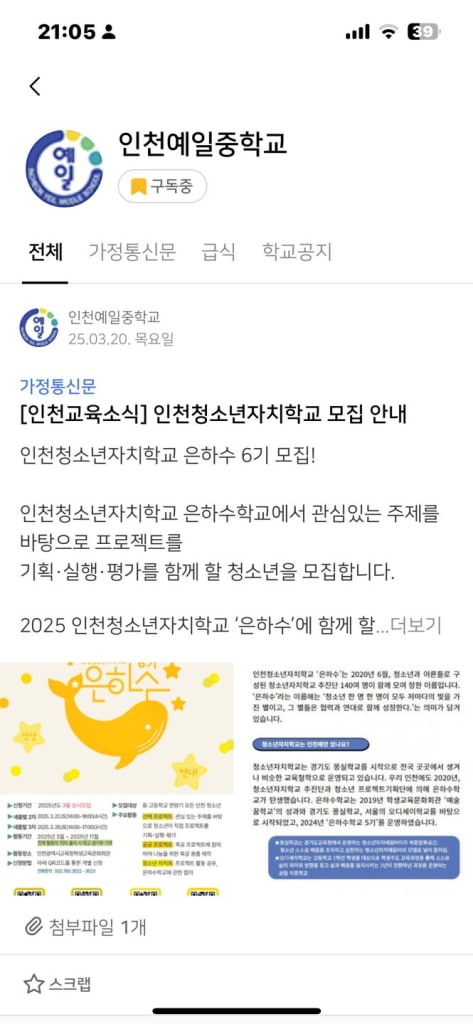Tap the 구독중 subscription button
The image size is (473, 1024).
(x=163, y=187)
